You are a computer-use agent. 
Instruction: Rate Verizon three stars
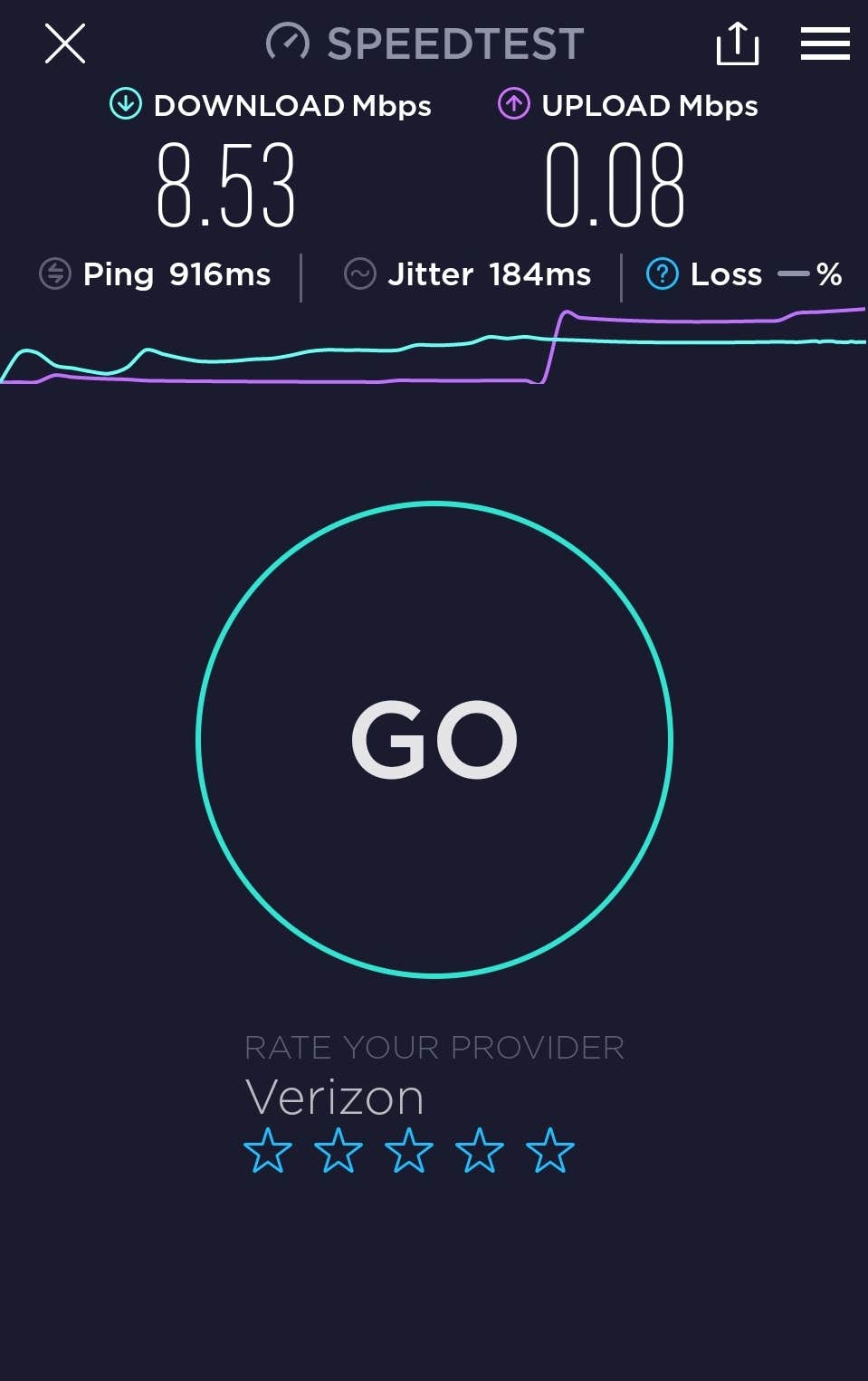tap(409, 1150)
